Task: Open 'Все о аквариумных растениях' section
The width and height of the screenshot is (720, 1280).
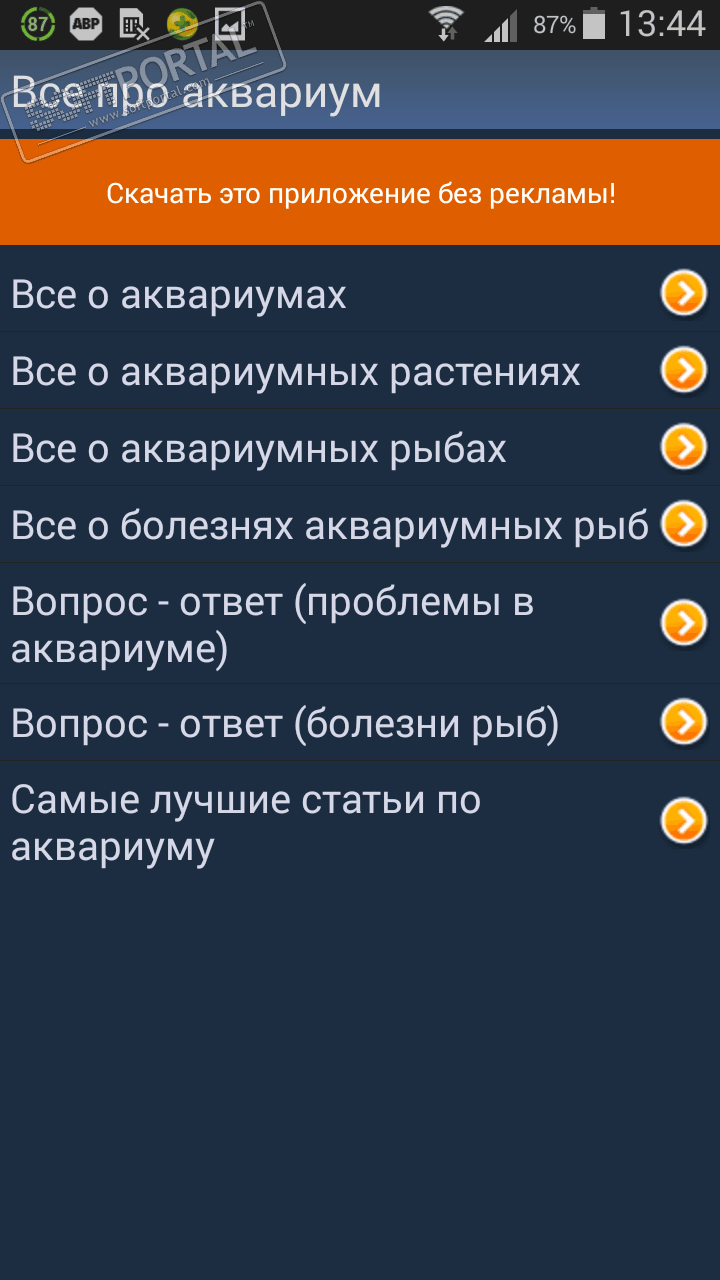Action: [340, 372]
